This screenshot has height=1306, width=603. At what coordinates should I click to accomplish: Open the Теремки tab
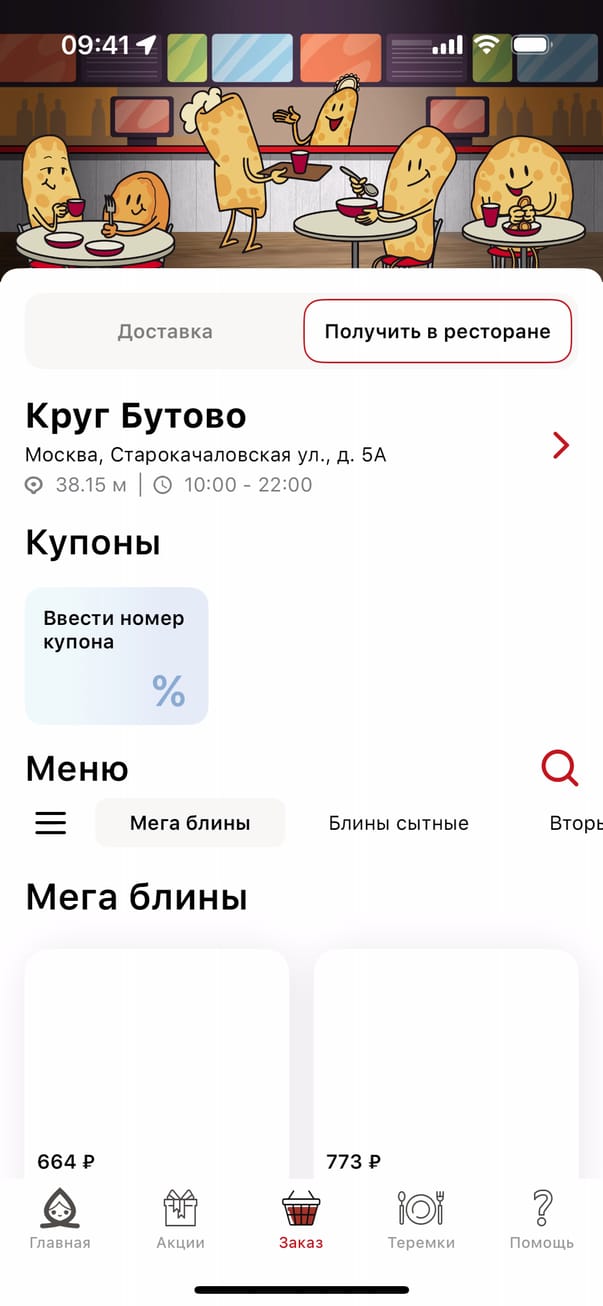click(421, 1220)
